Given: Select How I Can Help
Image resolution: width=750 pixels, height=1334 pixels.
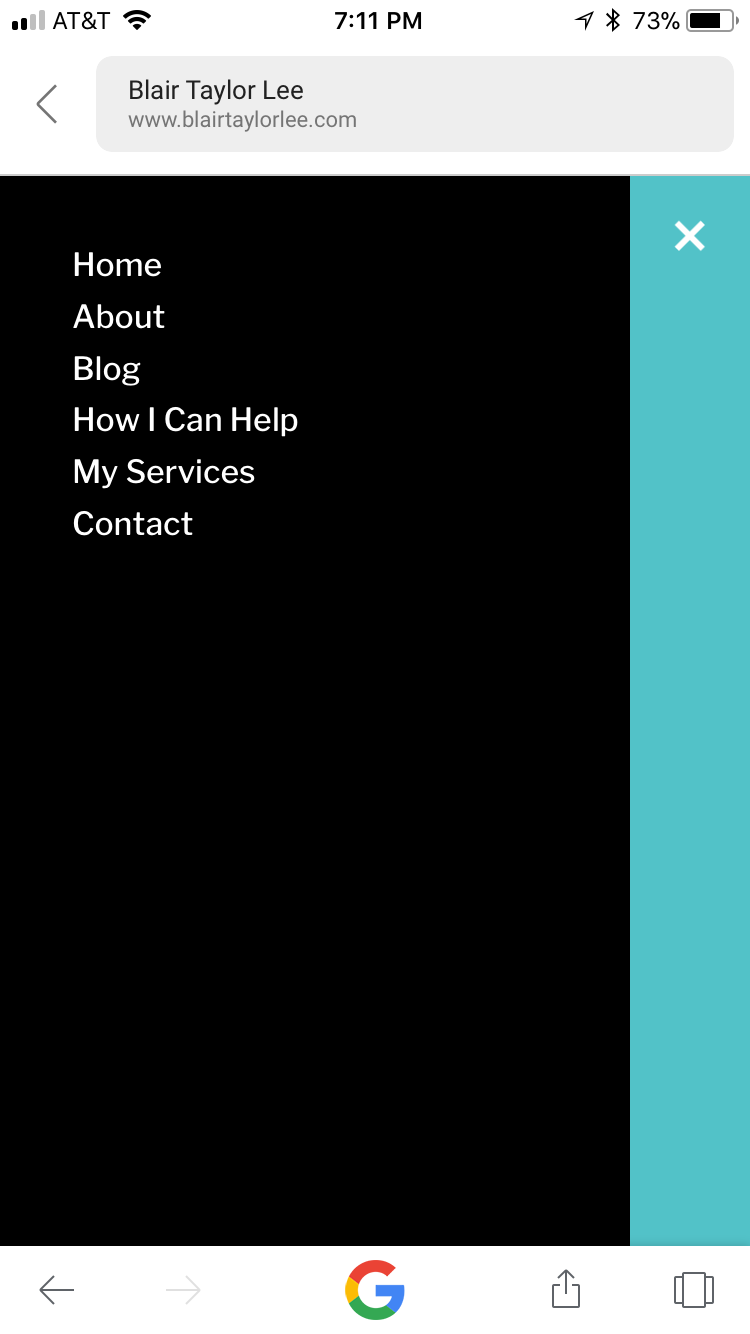Looking at the screenshot, I should click(x=186, y=420).
